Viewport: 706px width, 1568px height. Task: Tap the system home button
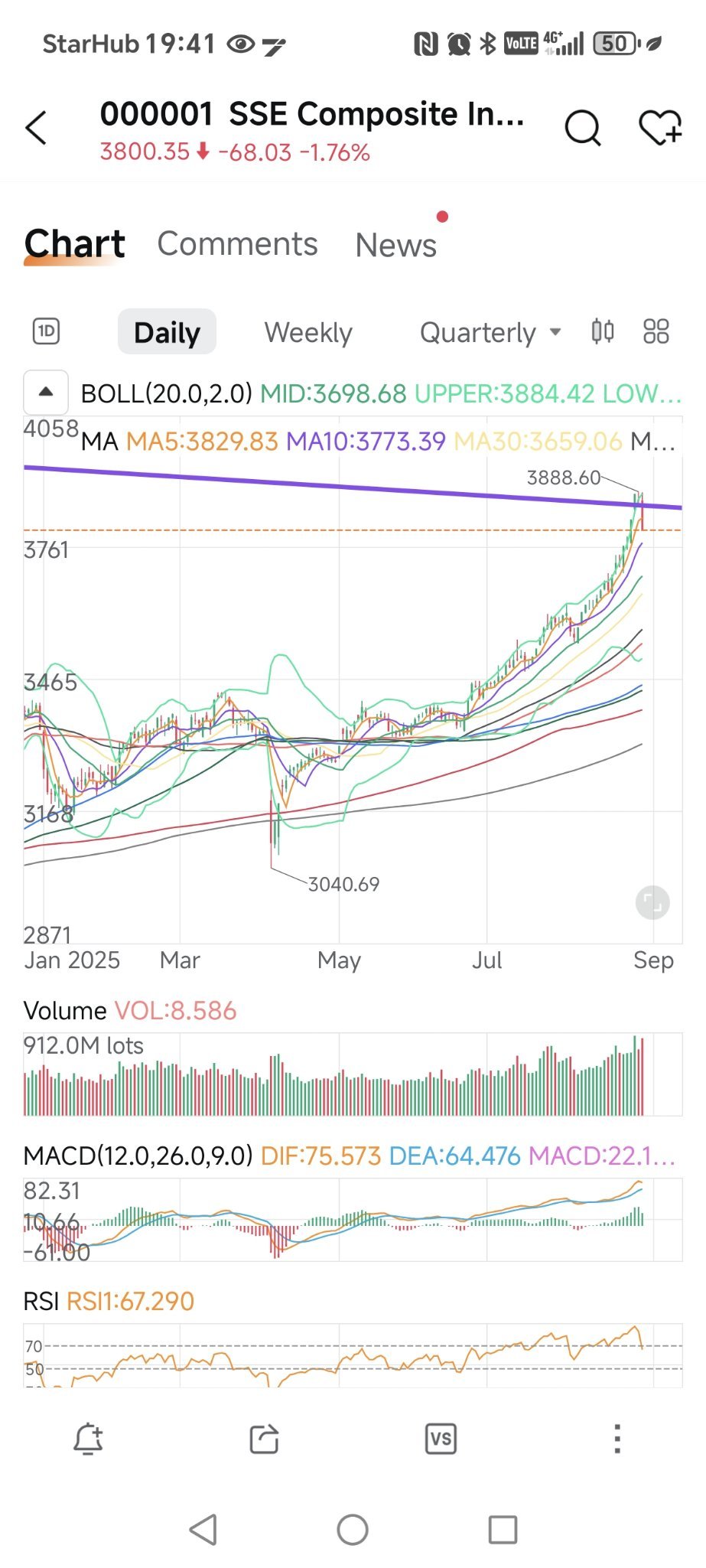[353, 1530]
